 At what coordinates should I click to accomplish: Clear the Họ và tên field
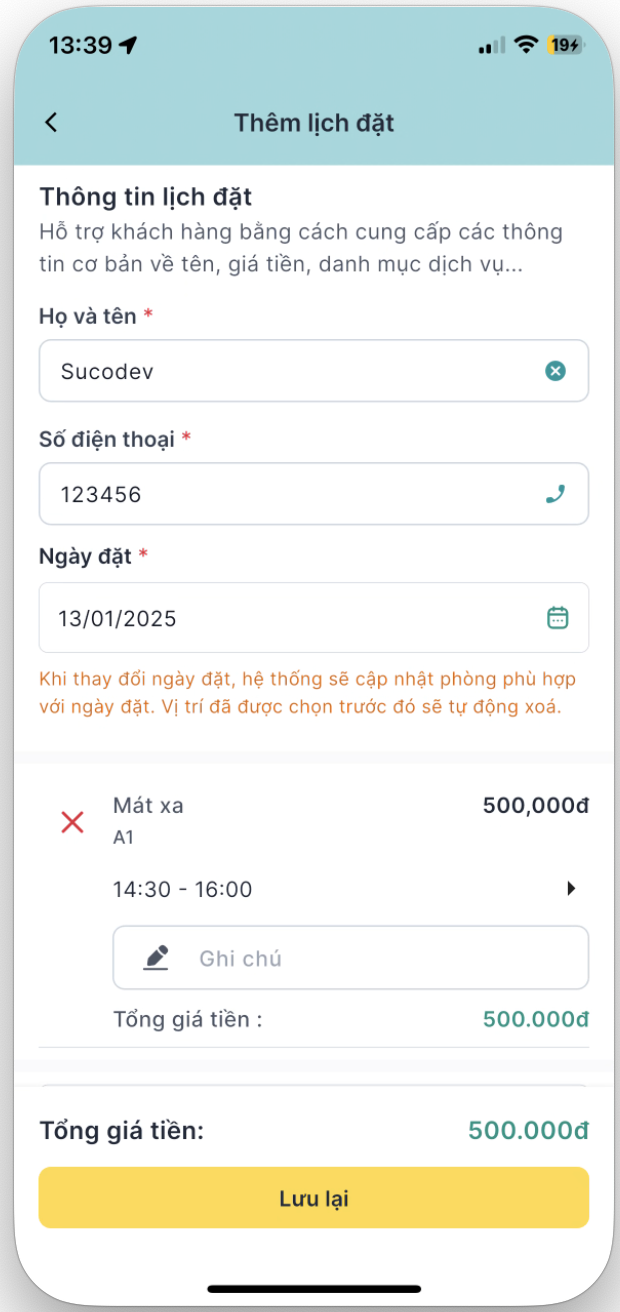coord(555,371)
